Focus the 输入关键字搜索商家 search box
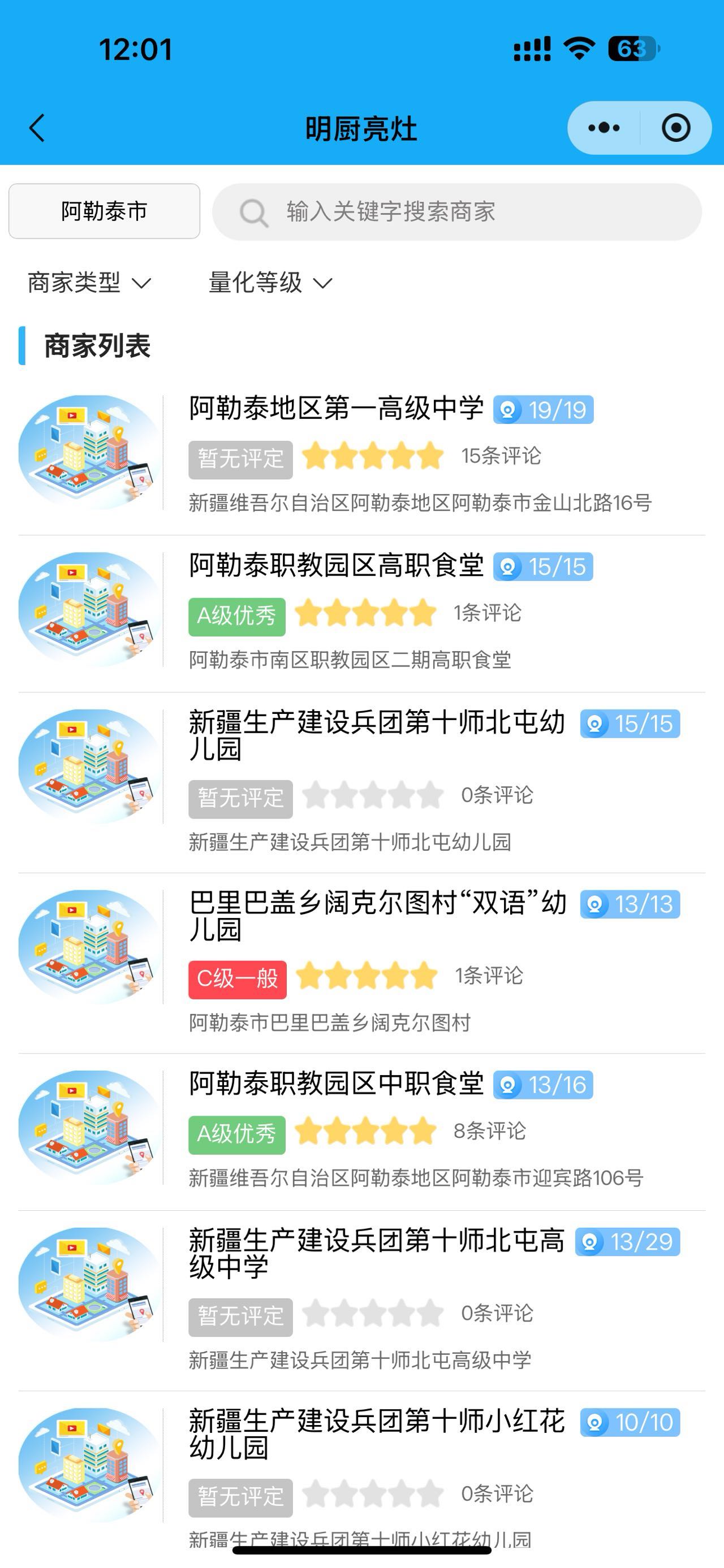Screen dimensions: 724x1568 456,212
